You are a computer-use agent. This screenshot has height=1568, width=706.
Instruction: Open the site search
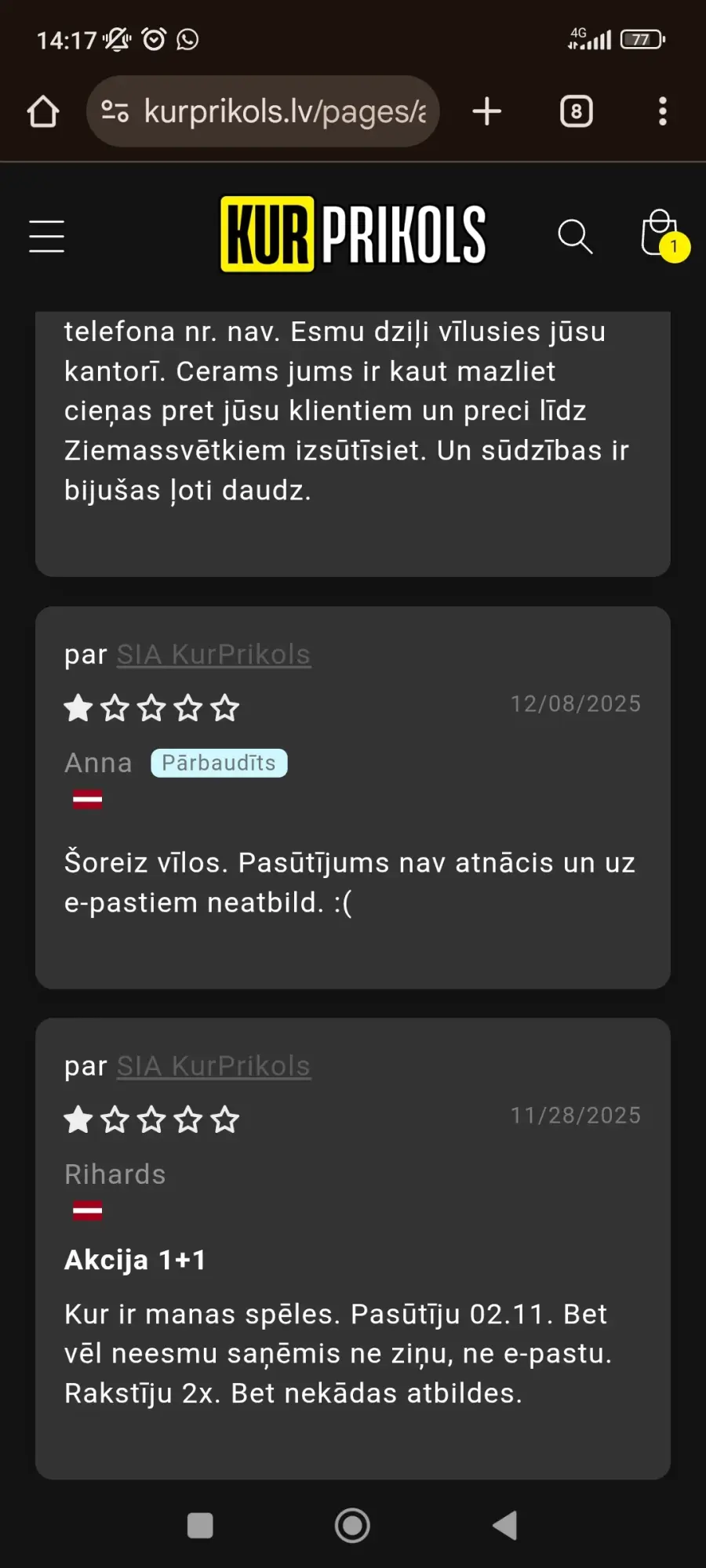coord(574,236)
